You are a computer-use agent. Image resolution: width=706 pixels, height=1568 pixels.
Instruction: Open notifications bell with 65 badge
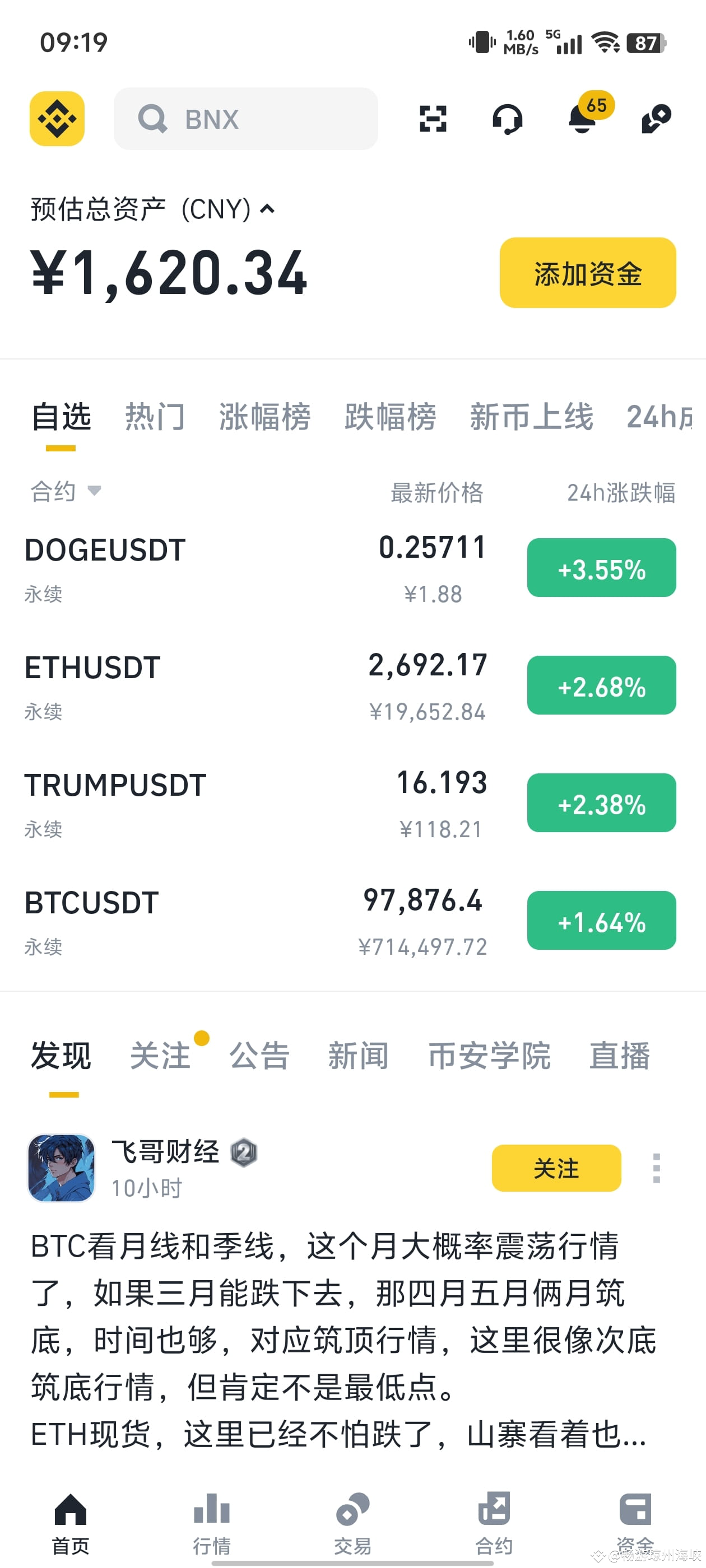pos(582,119)
